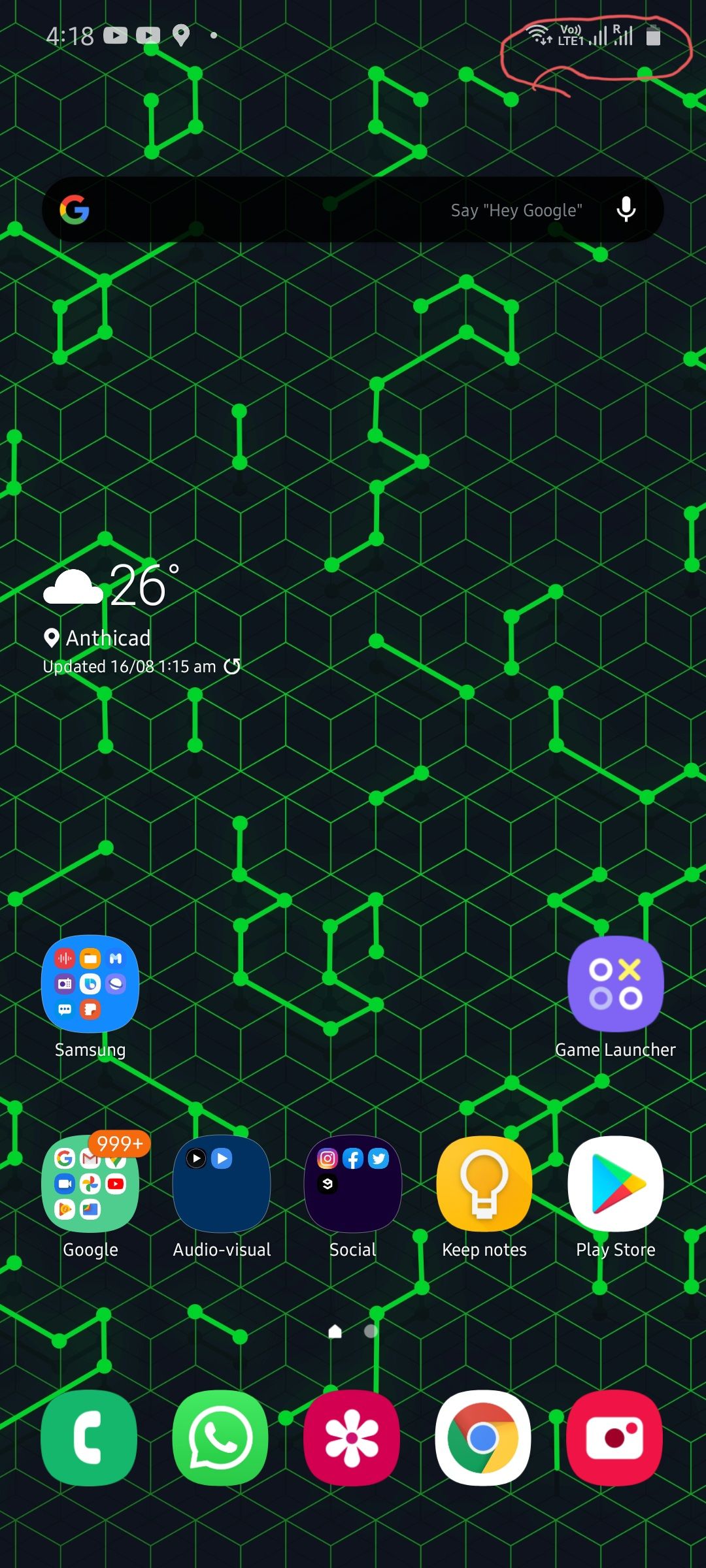706x1568 pixels.
Task: Expand the Samsung app folder
Action: coord(90,985)
